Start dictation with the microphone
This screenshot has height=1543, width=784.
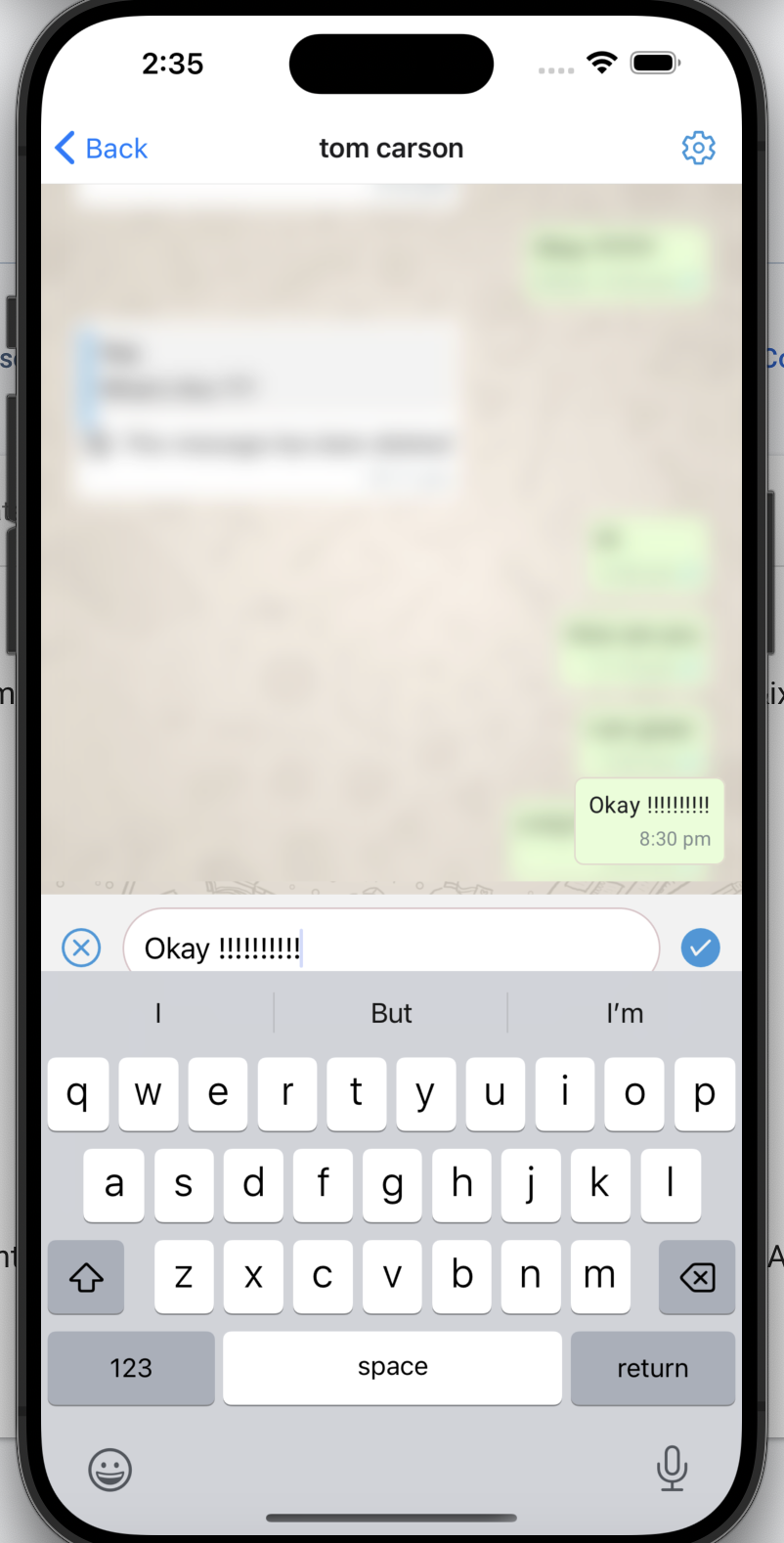pos(672,1469)
